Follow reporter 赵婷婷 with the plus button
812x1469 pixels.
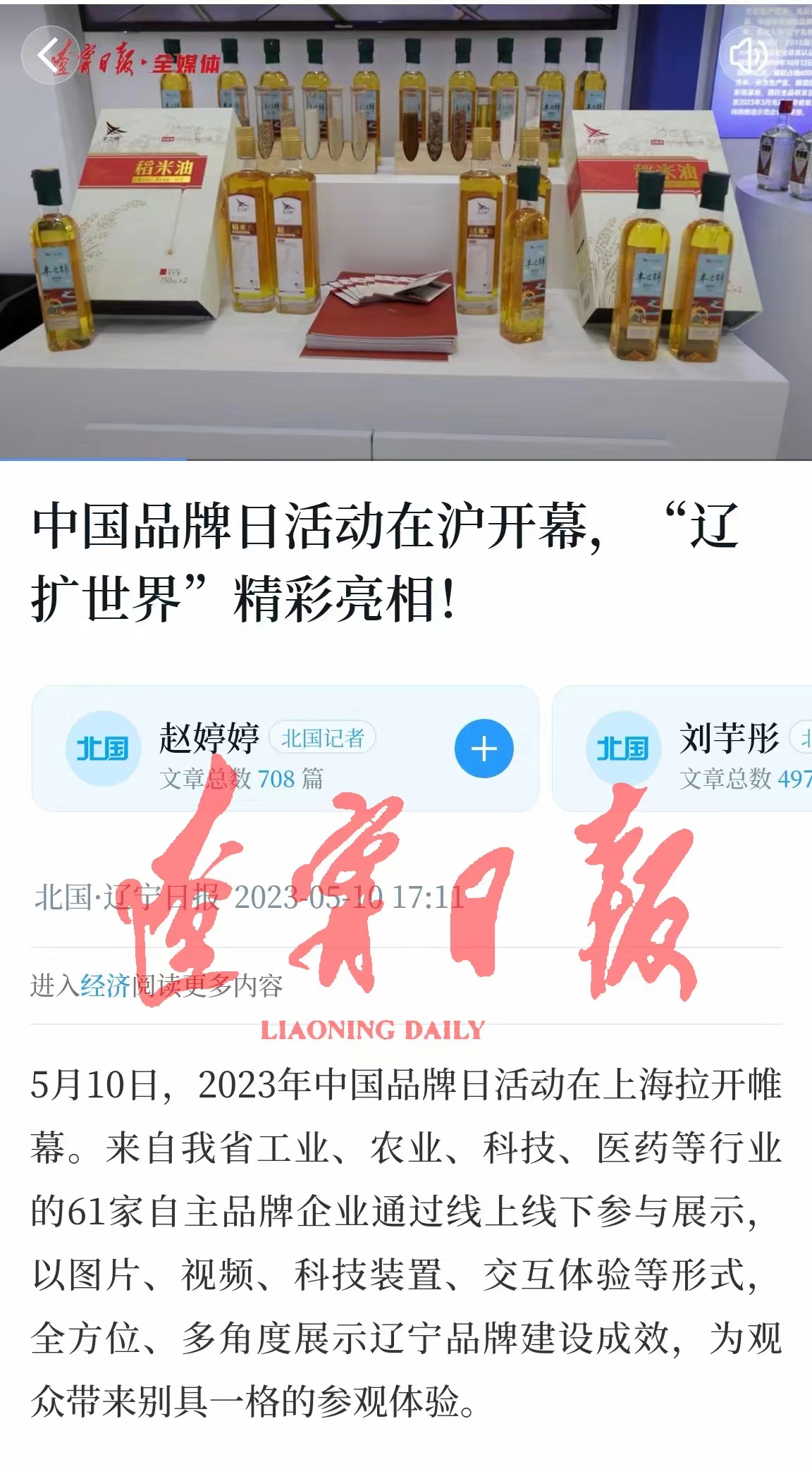(484, 749)
